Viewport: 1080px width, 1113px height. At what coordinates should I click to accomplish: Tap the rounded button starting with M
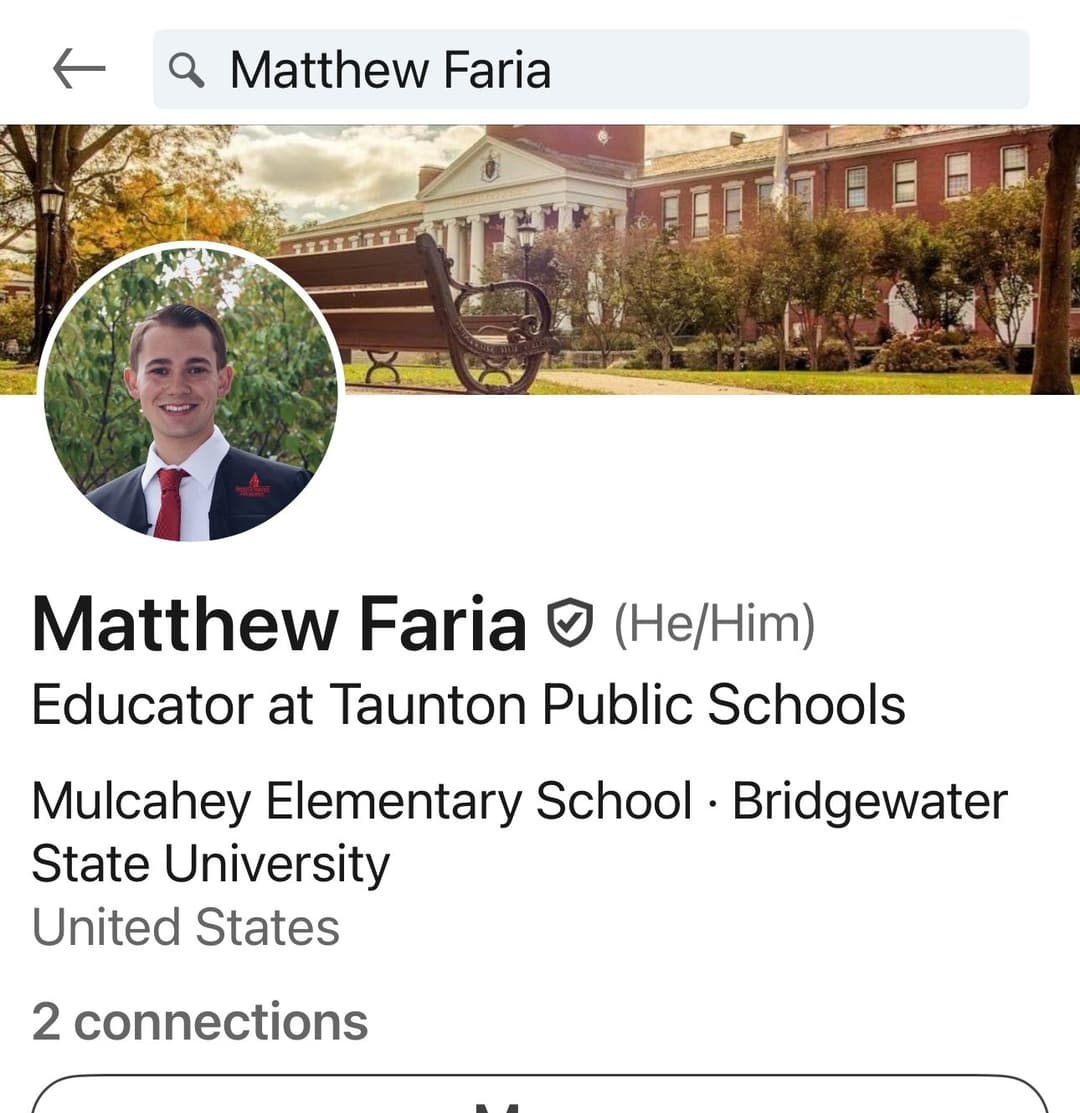pyautogui.click(x=540, y=1100)
